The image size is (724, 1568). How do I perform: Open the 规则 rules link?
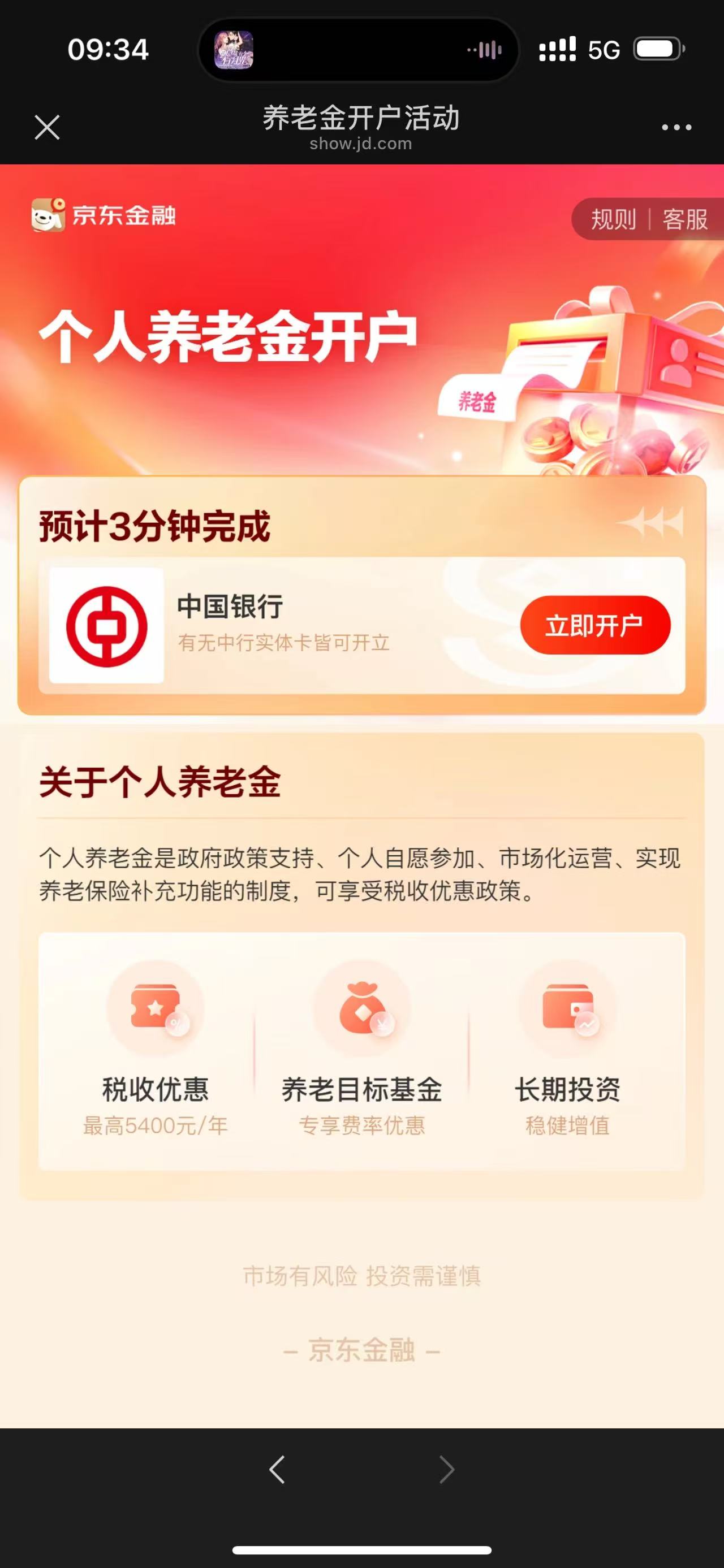point(613,219)
